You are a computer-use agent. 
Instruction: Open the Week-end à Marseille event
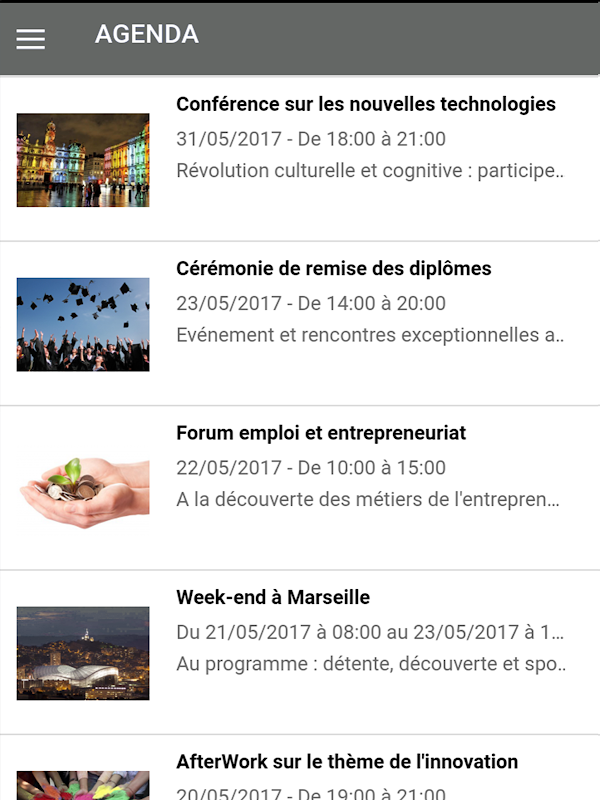pyautogui.click(x=273, y=598)
